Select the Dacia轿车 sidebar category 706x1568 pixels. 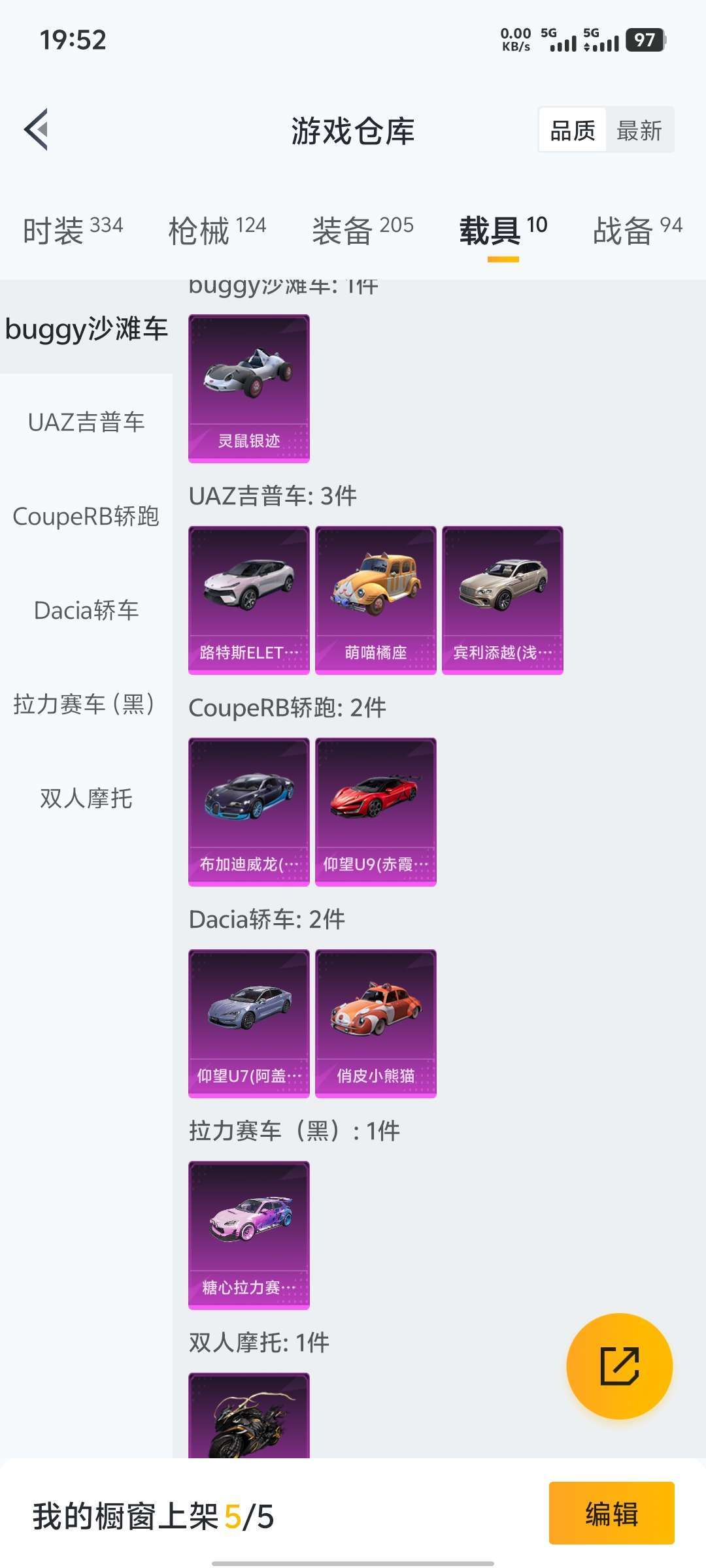tap(85, 611)
